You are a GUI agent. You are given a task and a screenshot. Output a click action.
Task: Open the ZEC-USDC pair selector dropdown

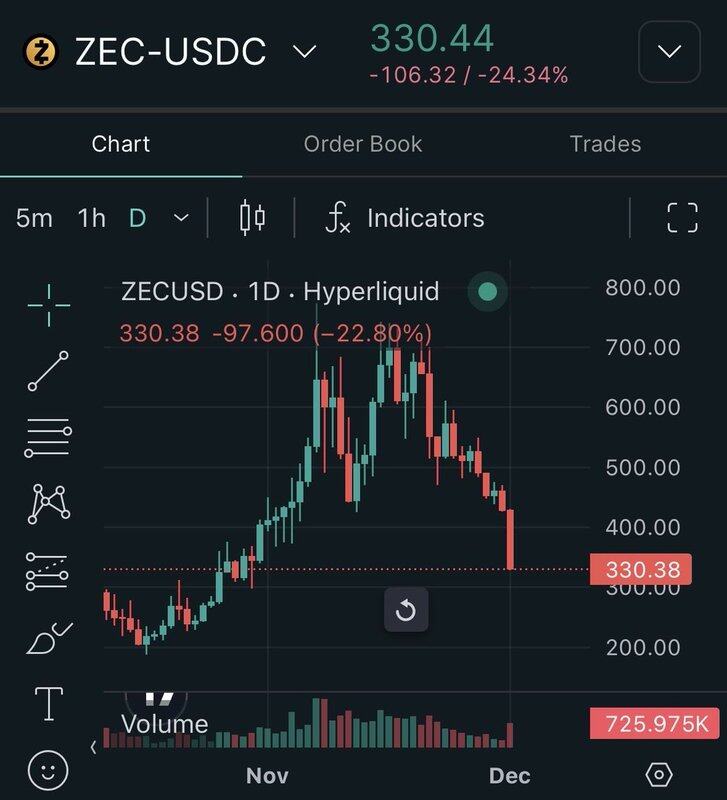coord(304,51)
